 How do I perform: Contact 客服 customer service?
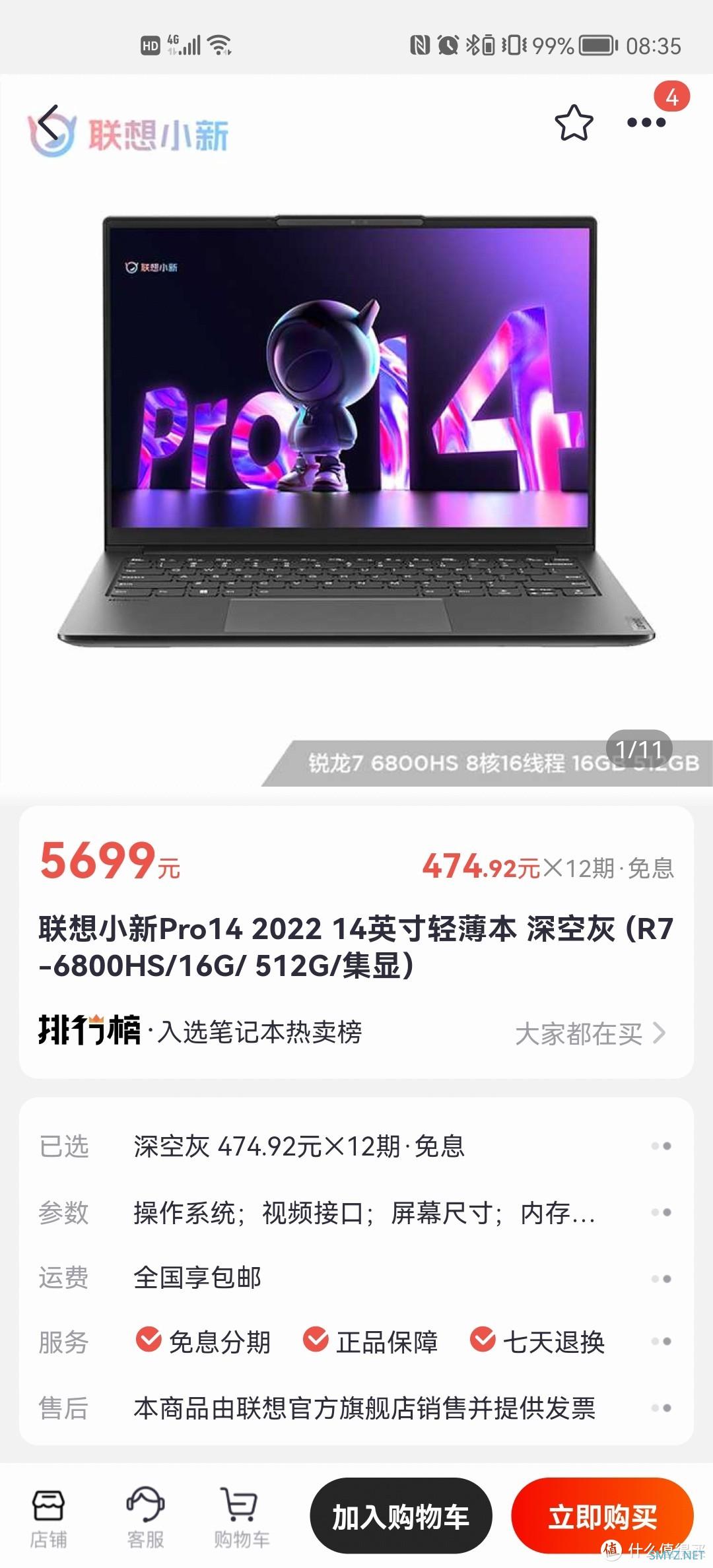click(x=145, y=1518)
